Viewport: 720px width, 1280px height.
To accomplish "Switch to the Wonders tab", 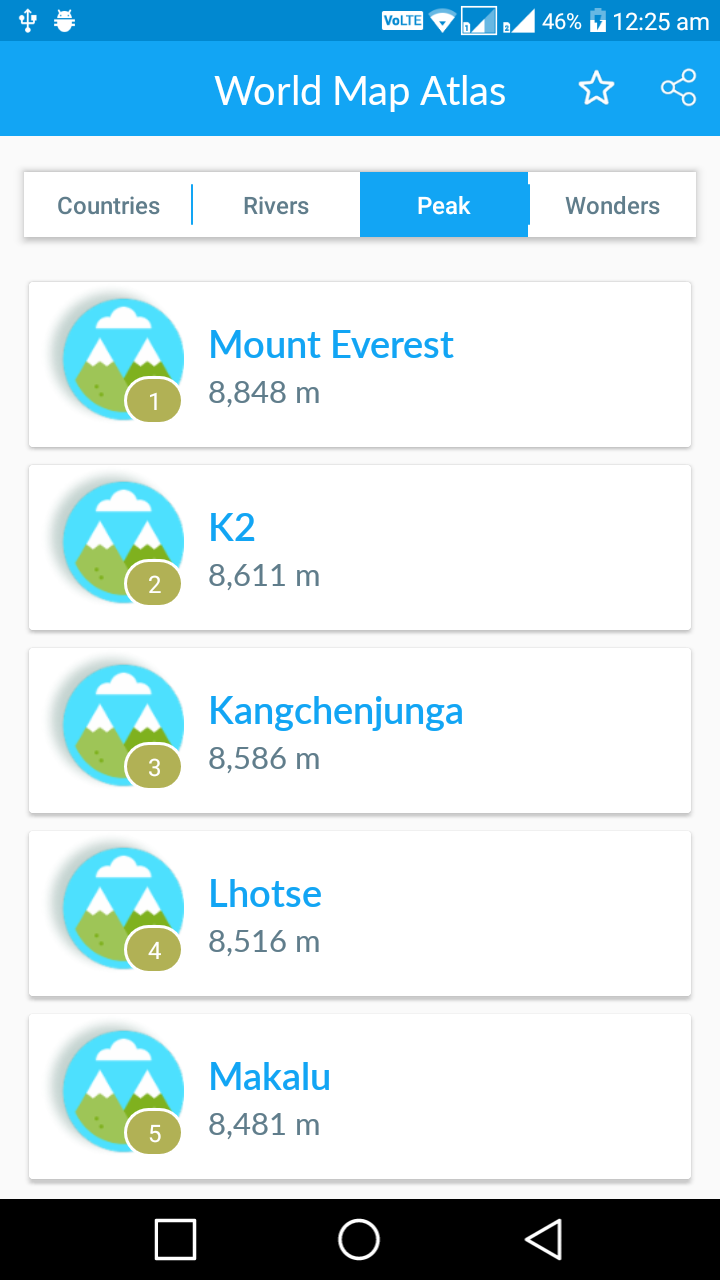I will 612,205.
